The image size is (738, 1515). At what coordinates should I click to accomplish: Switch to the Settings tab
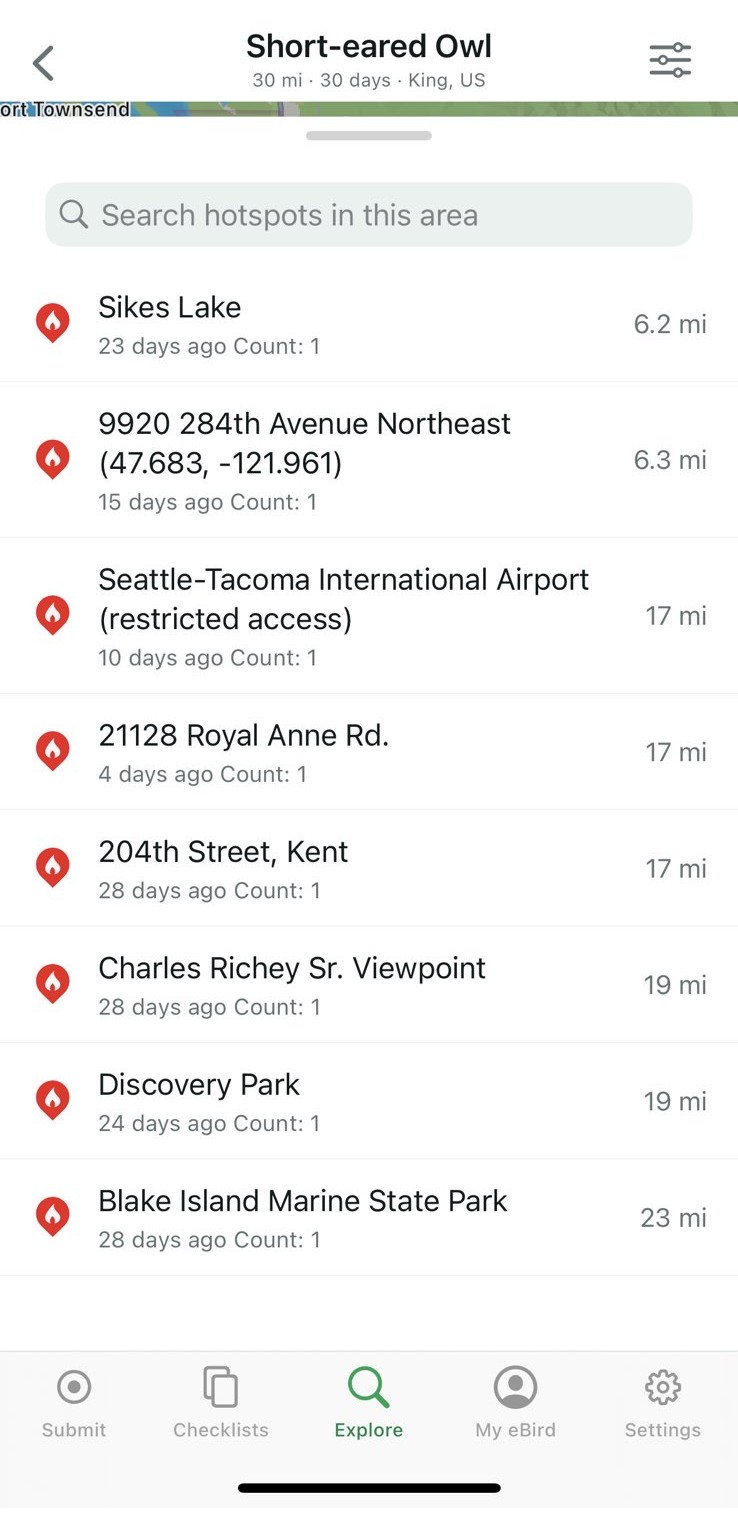point(662,1402)
